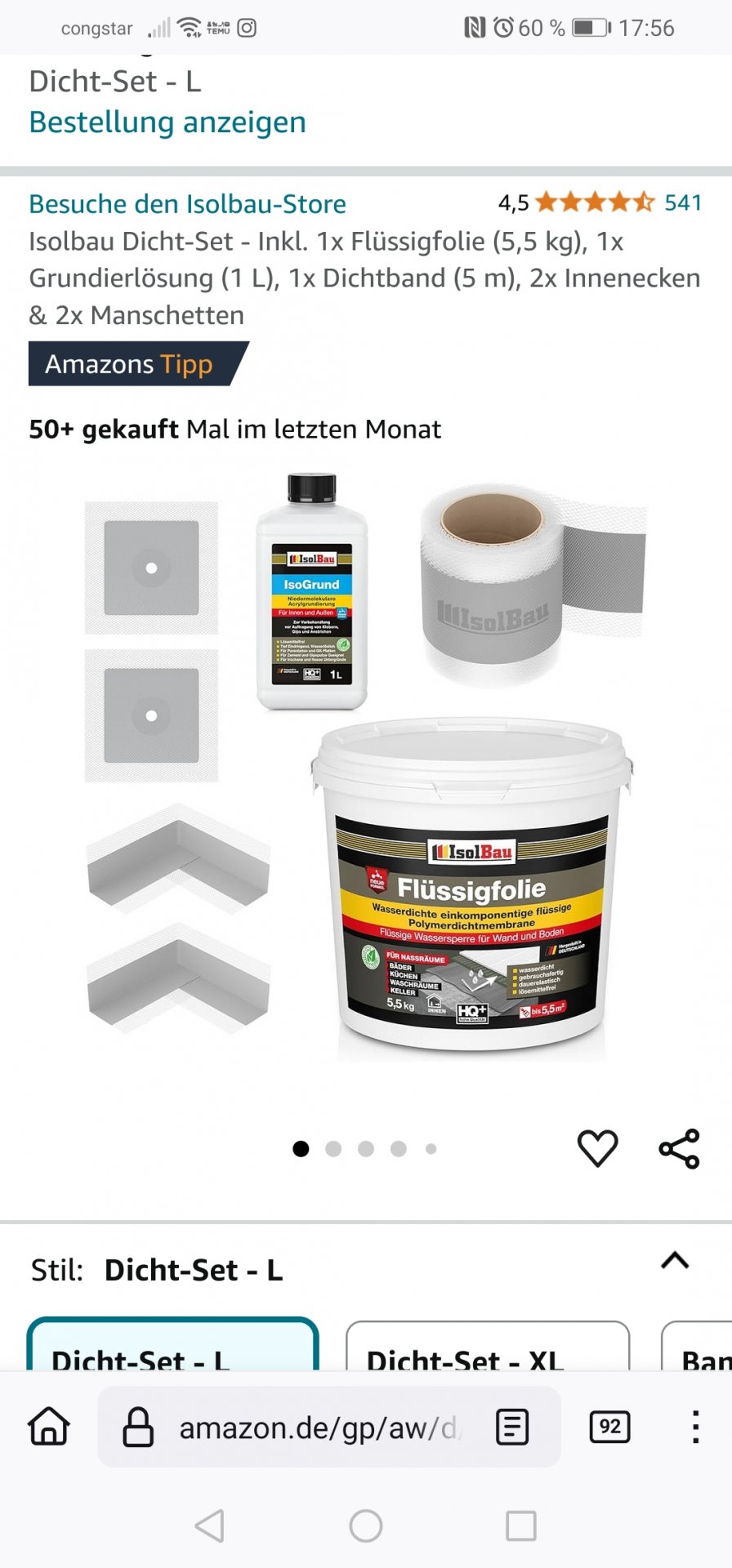732x1568 pixels.
Task: Go back with system back button
Action: coord(210,1525)
